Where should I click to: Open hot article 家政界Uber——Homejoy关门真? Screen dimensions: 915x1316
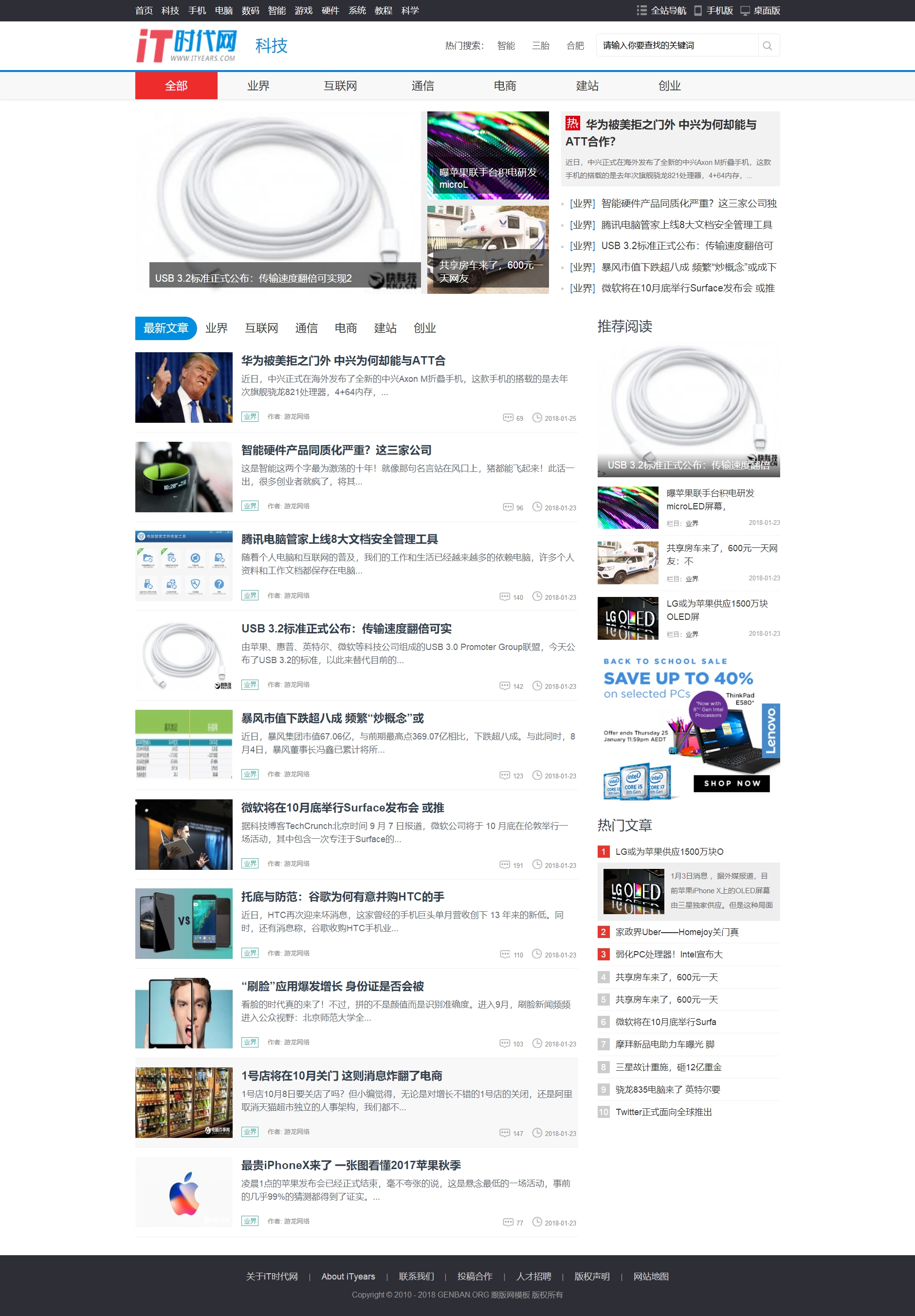(677, 932)
